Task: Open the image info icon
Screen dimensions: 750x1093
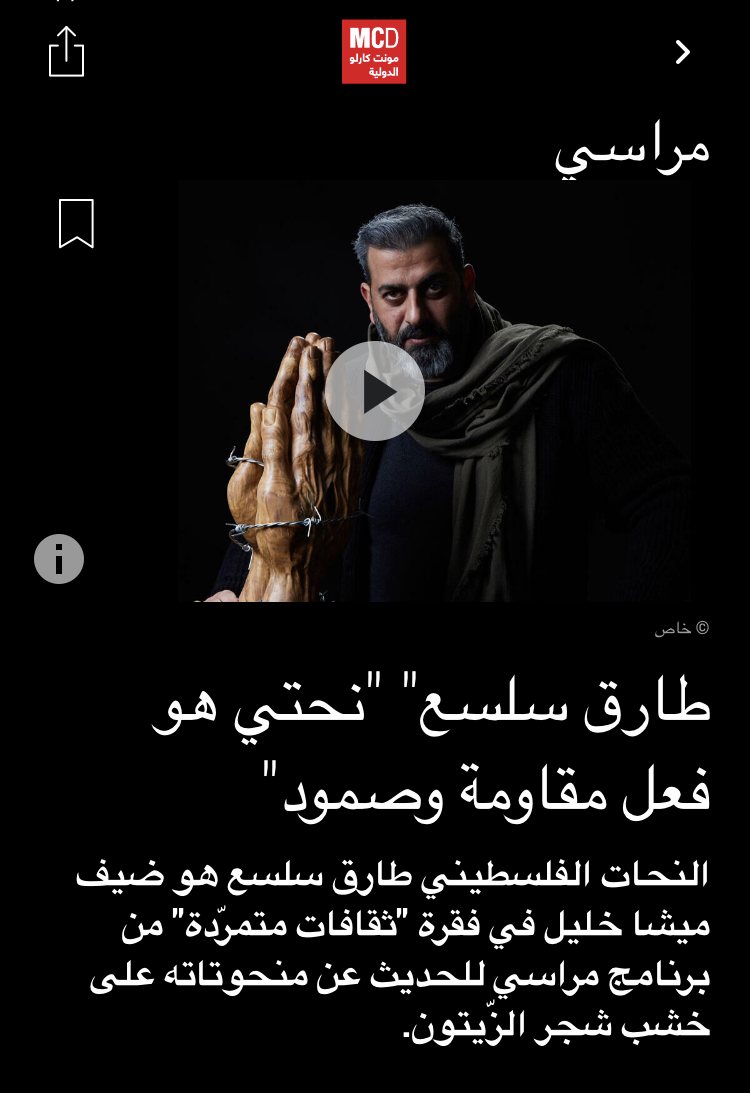Action: (59, 559)
